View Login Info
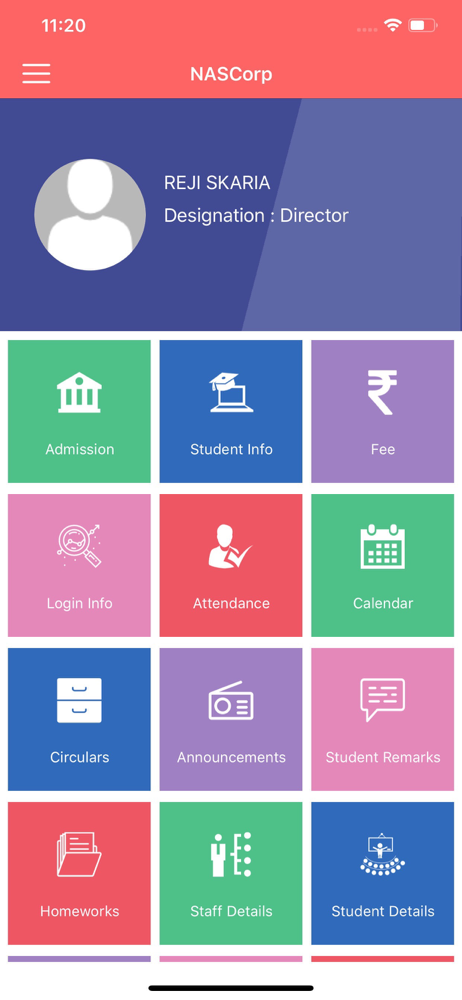This screenshot has width=462, height=1000. tap(79, 566)
